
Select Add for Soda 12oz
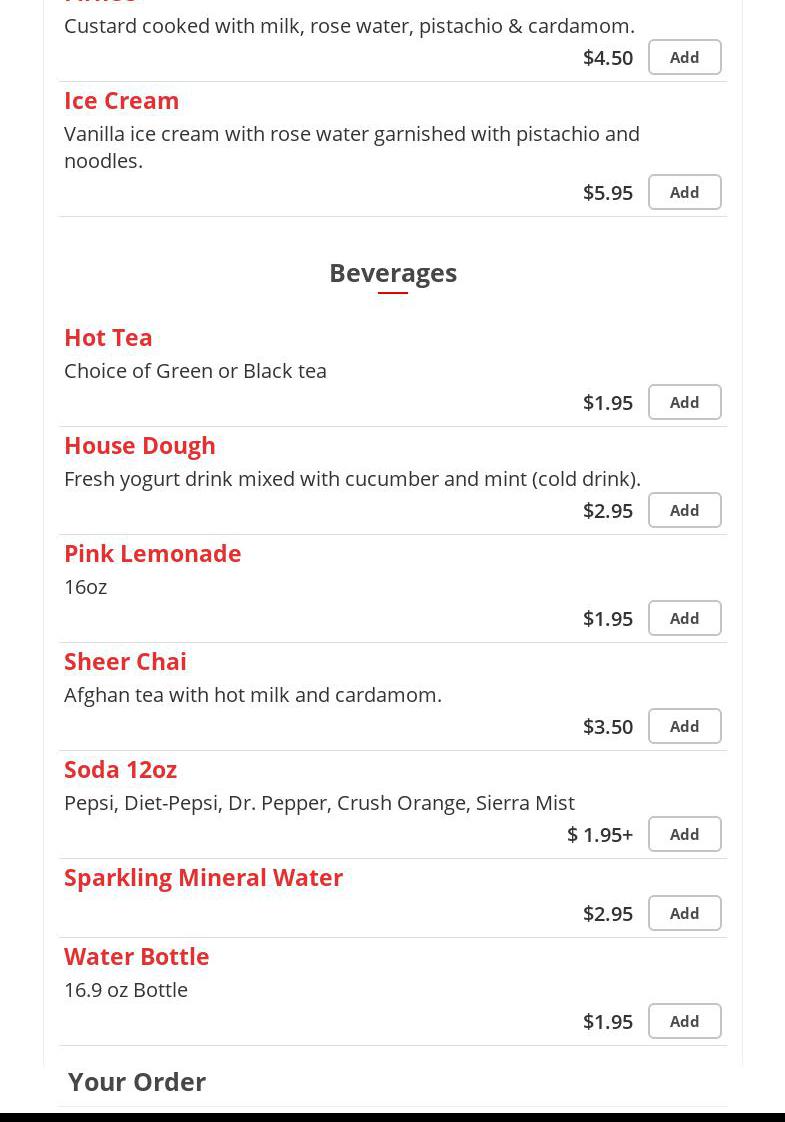684,834
